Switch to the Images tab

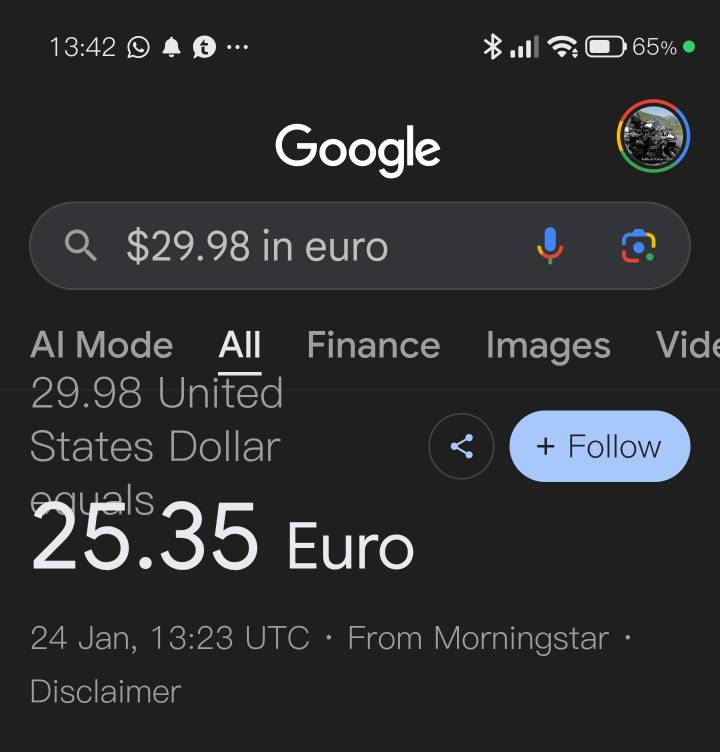click(x=547, y=345)
